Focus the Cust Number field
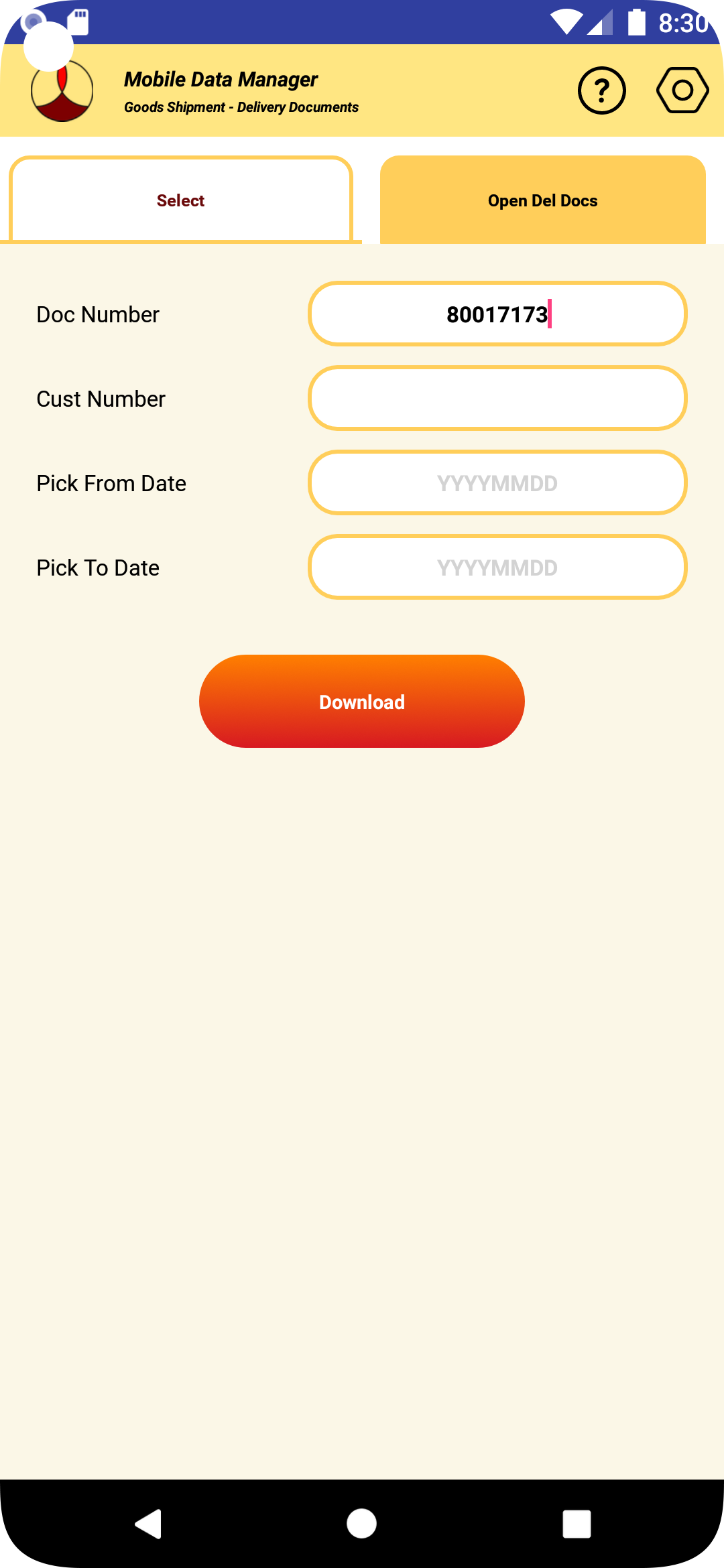The width and height of the screenshot is (724, 1568). click(497, 398)
